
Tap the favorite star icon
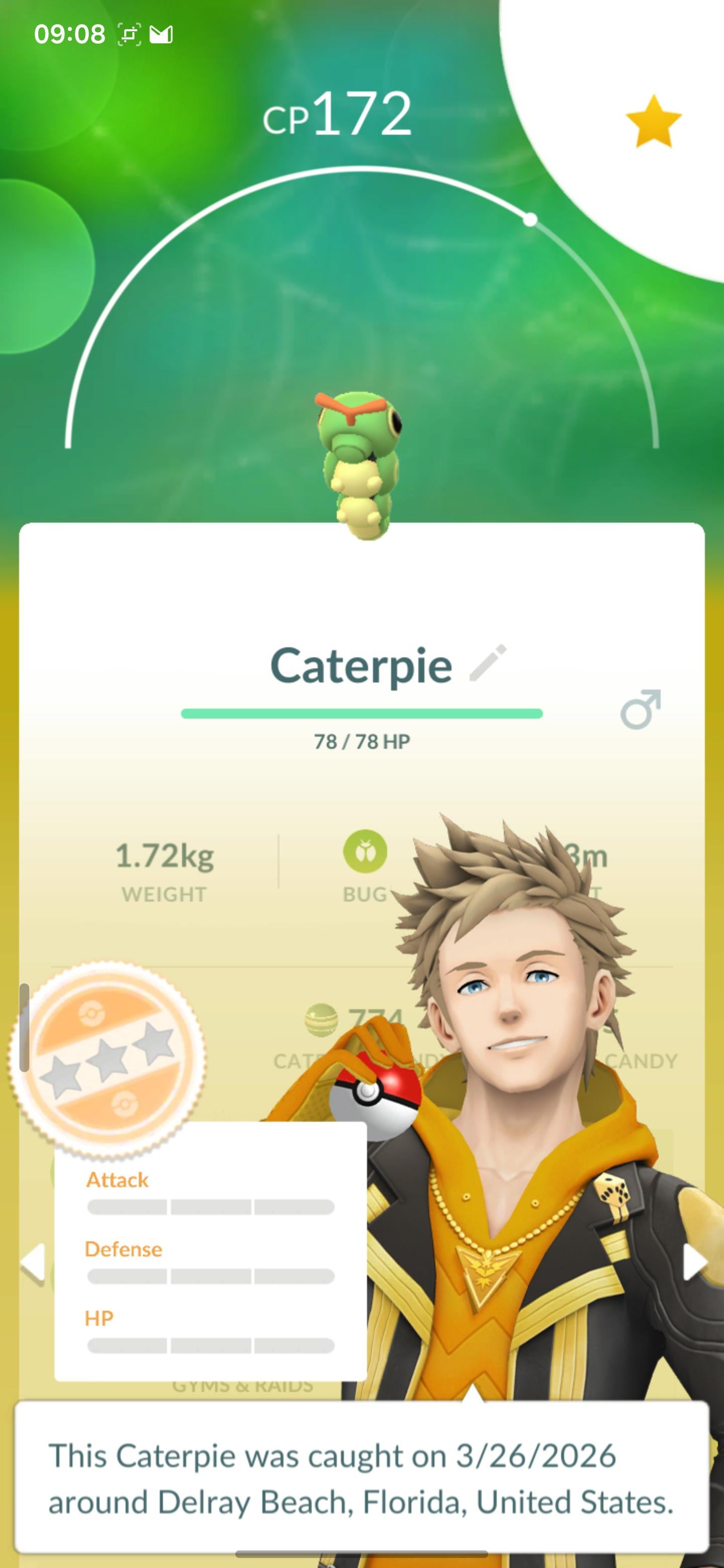[x=654, y=122]
